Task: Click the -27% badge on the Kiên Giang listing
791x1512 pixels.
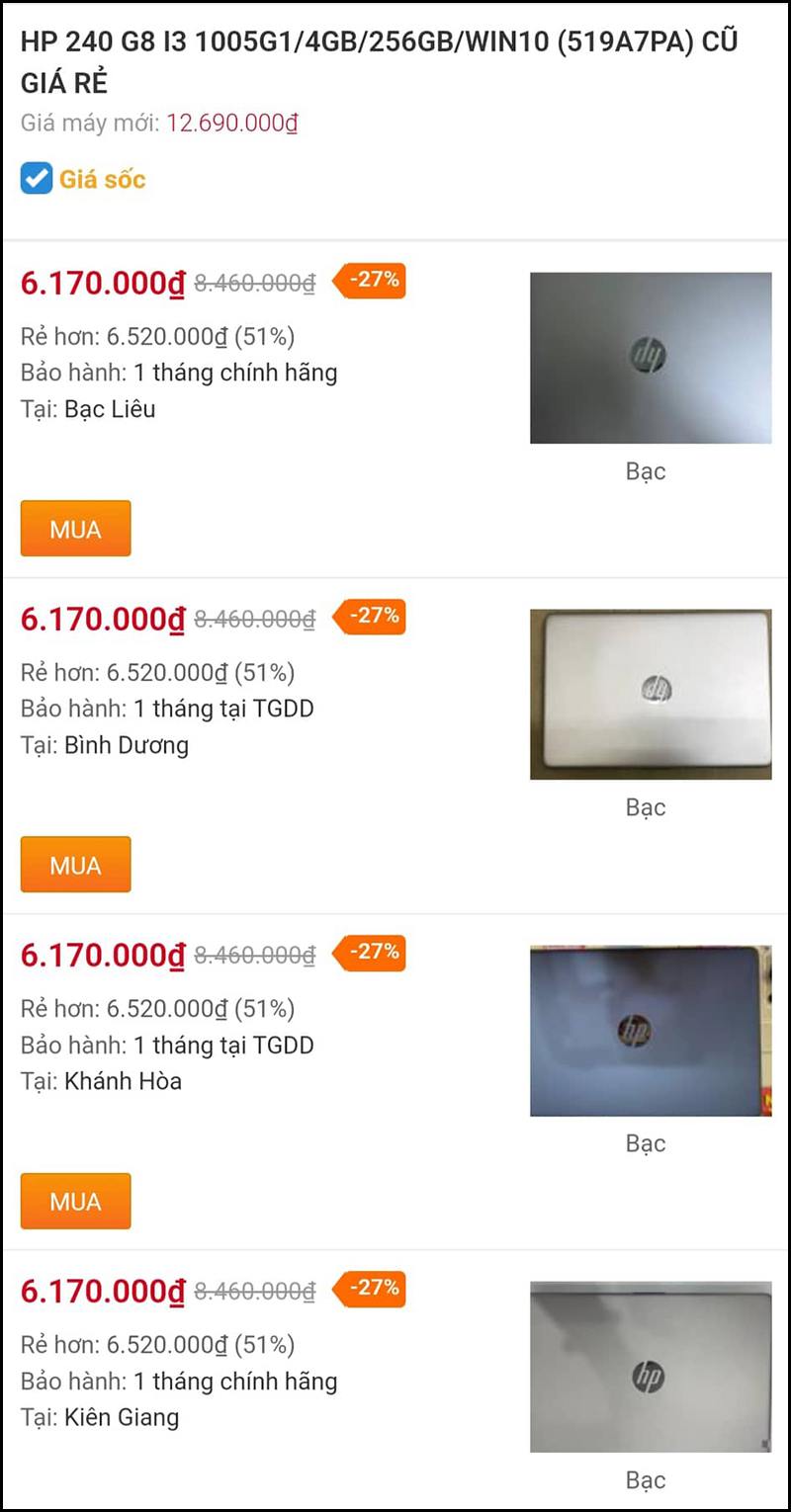Action: click(x=371, y=1289)
